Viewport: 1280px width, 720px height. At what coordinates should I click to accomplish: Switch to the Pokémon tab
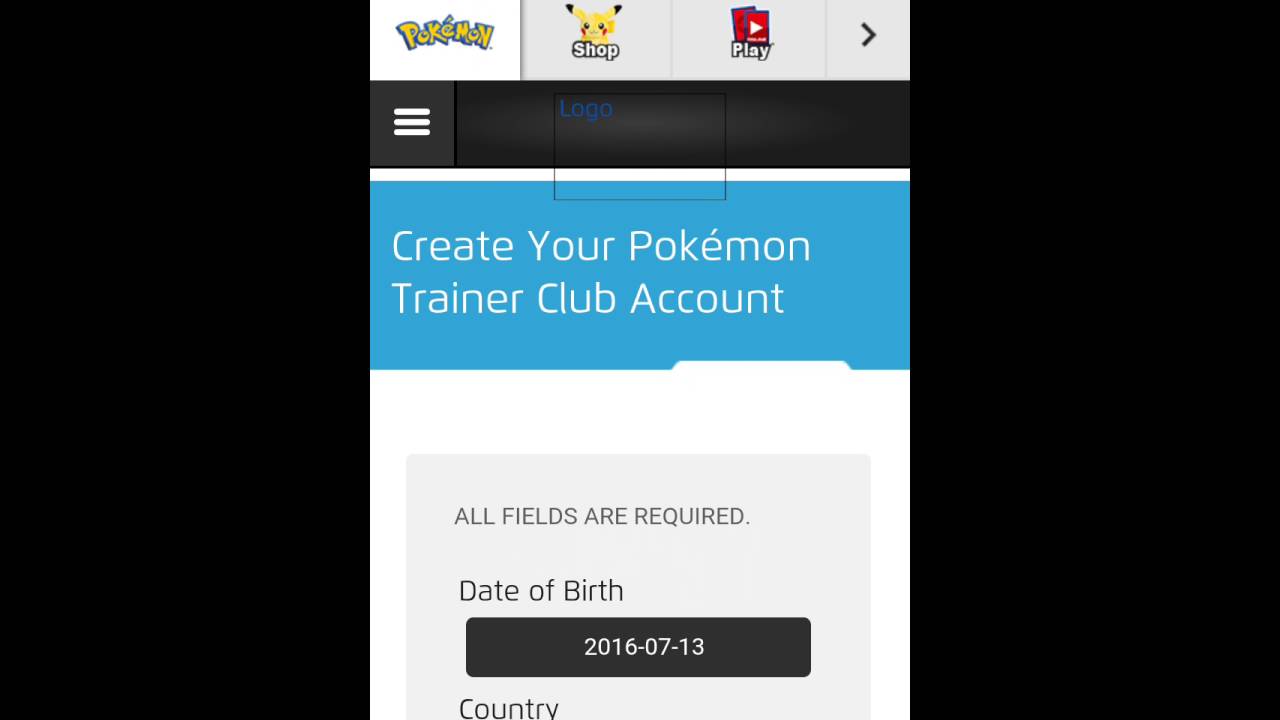pos(445,37)
